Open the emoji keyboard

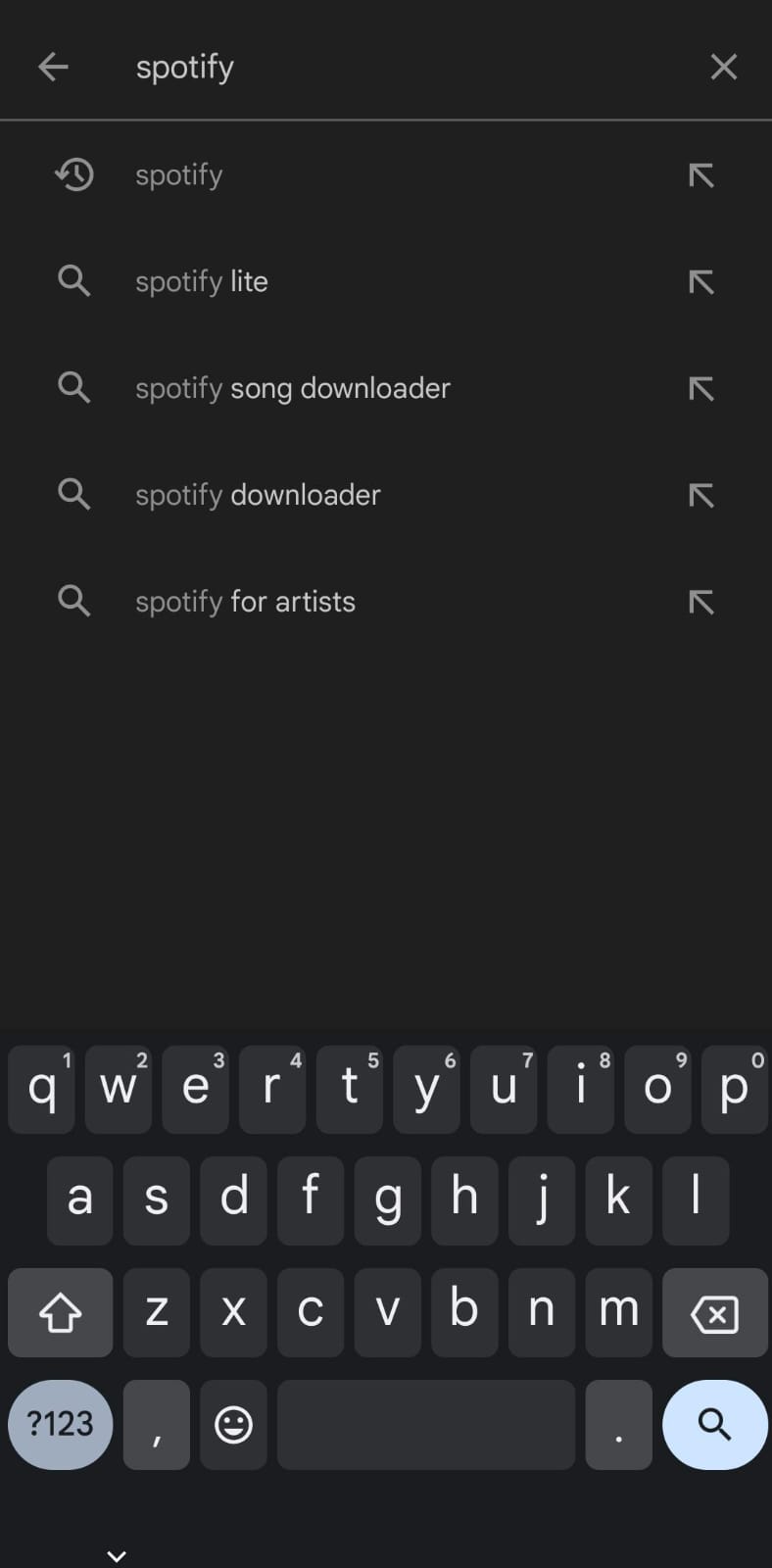[x=233, y=1424]
